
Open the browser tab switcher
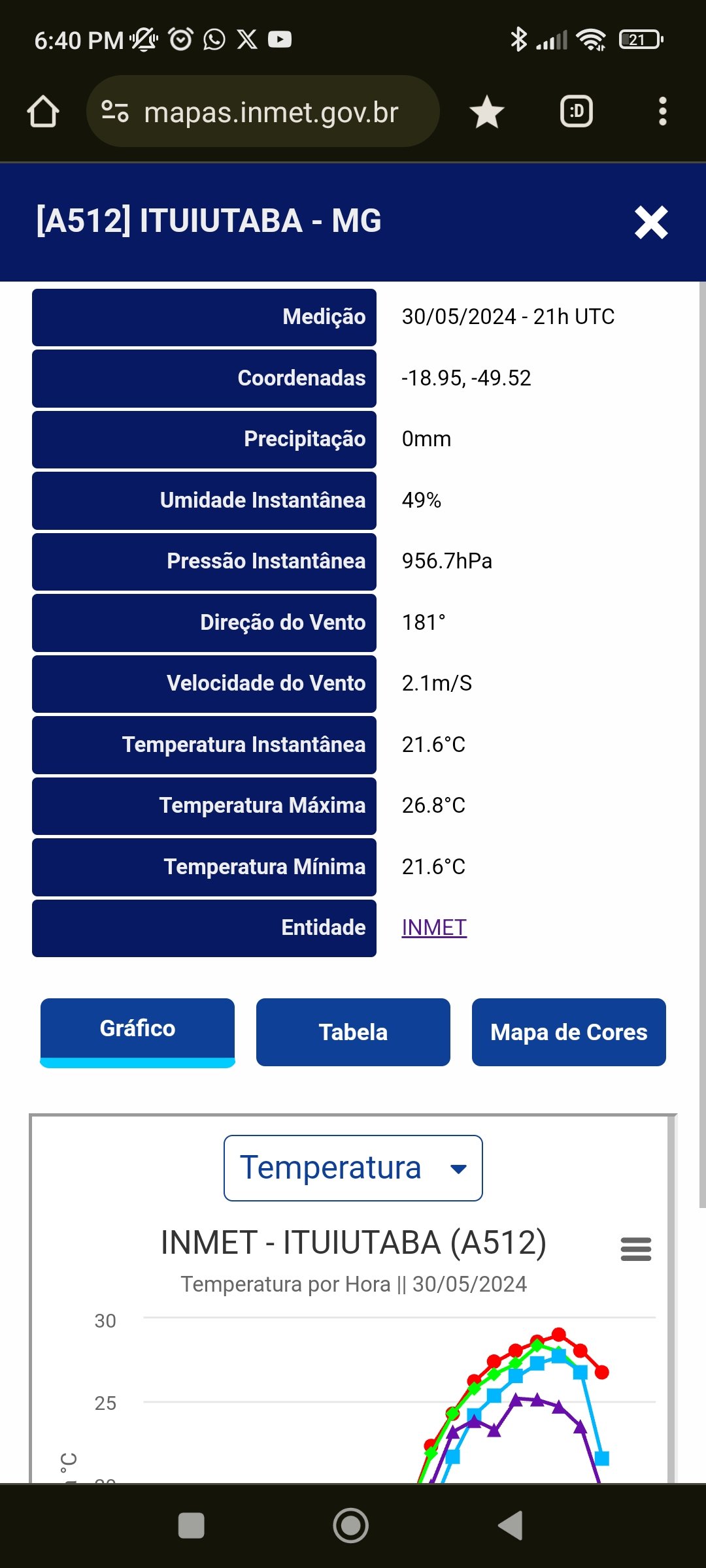click(577, 112)
